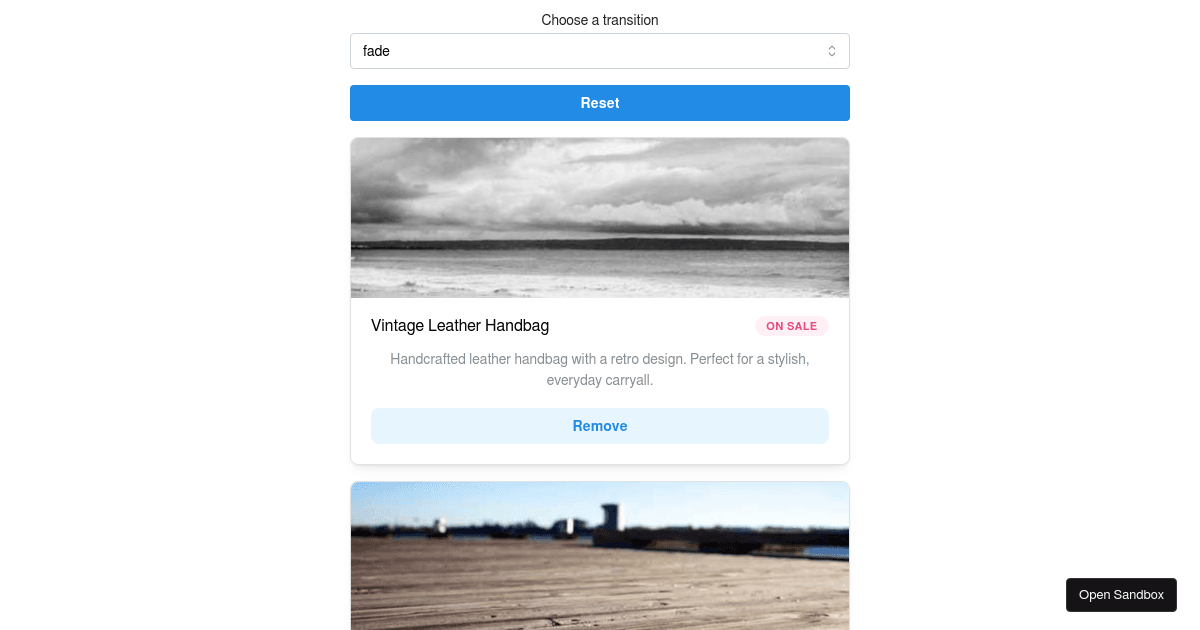Remove the Vintage Leather Handbag card
This screenshot has width=1200, height=630.
coord(599,426)
